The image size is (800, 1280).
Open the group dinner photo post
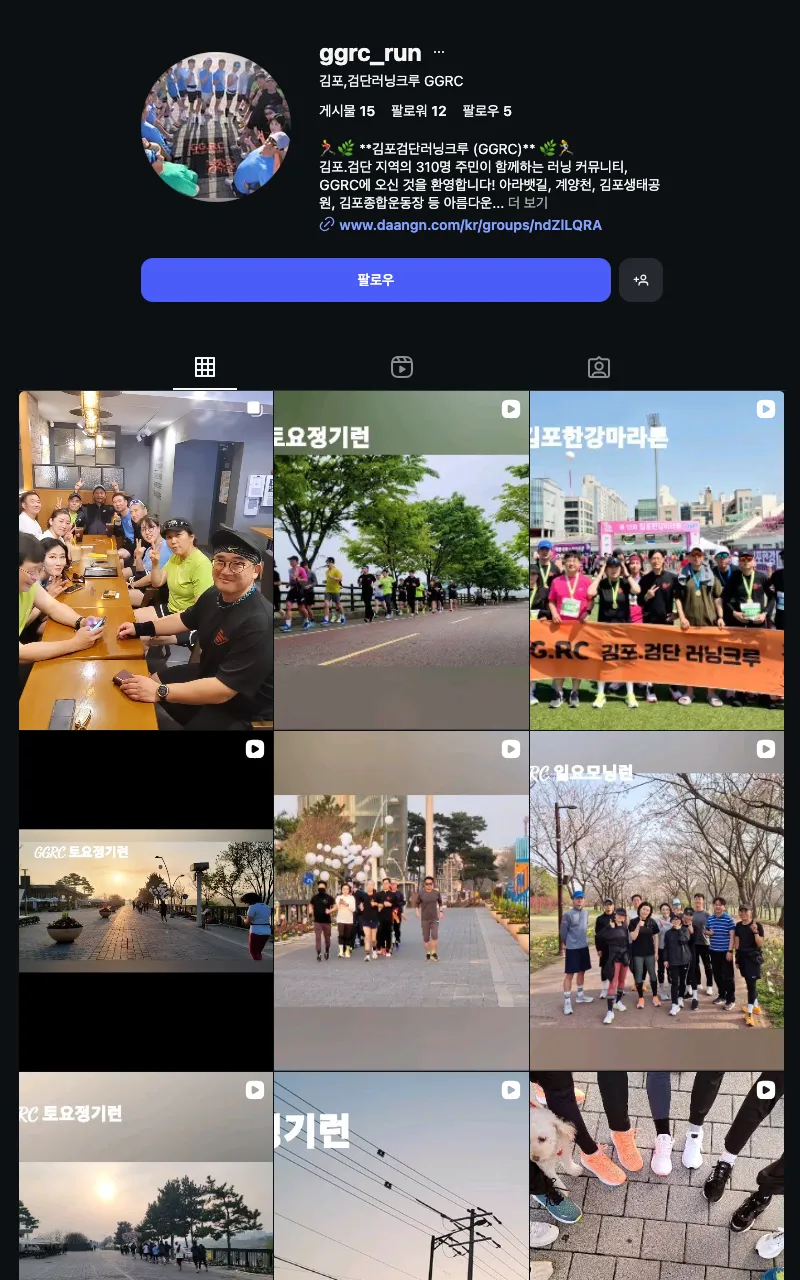point(145,558)
